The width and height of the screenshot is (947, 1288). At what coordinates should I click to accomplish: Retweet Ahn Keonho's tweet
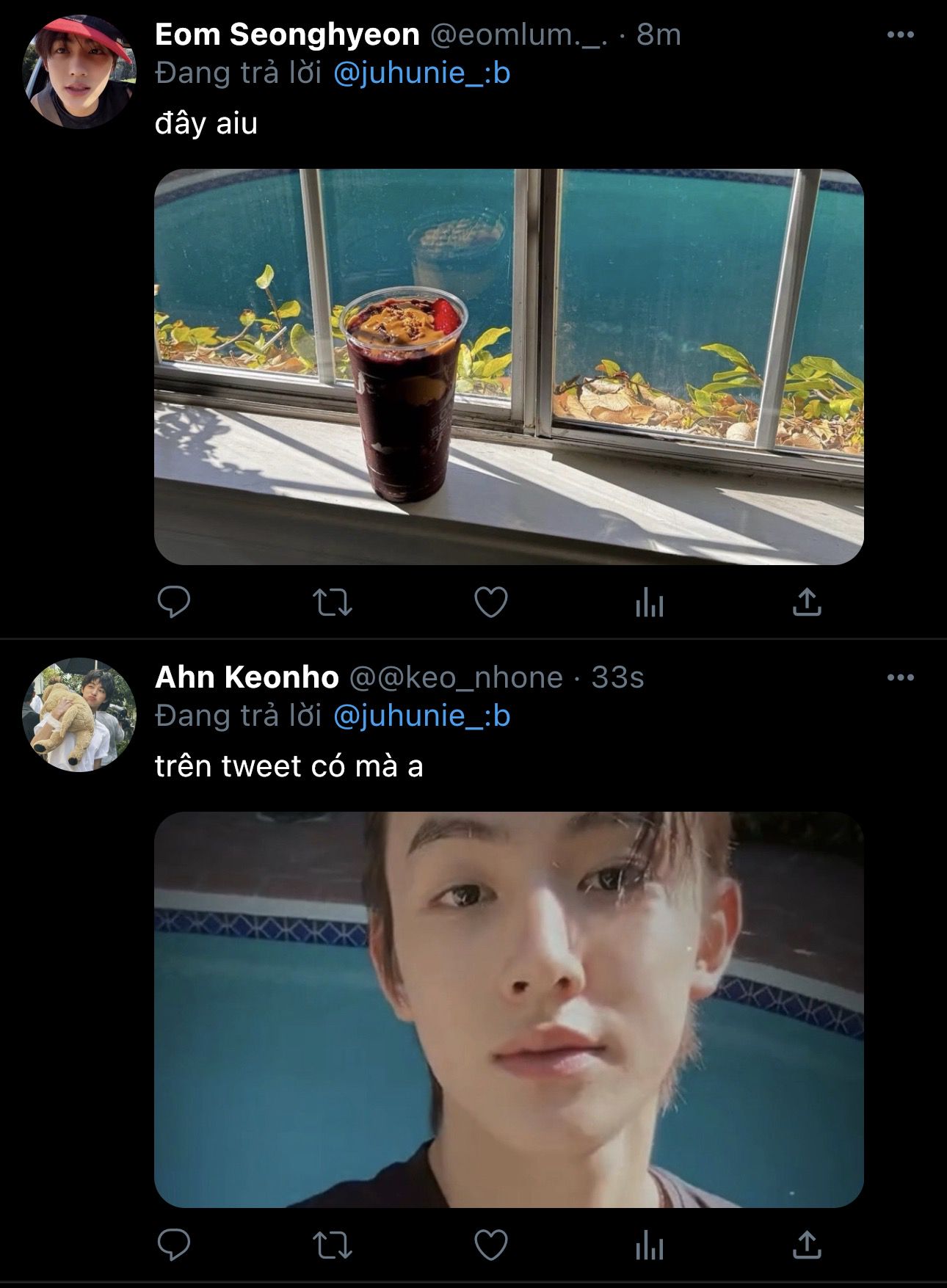click(x=333, y=1245)
